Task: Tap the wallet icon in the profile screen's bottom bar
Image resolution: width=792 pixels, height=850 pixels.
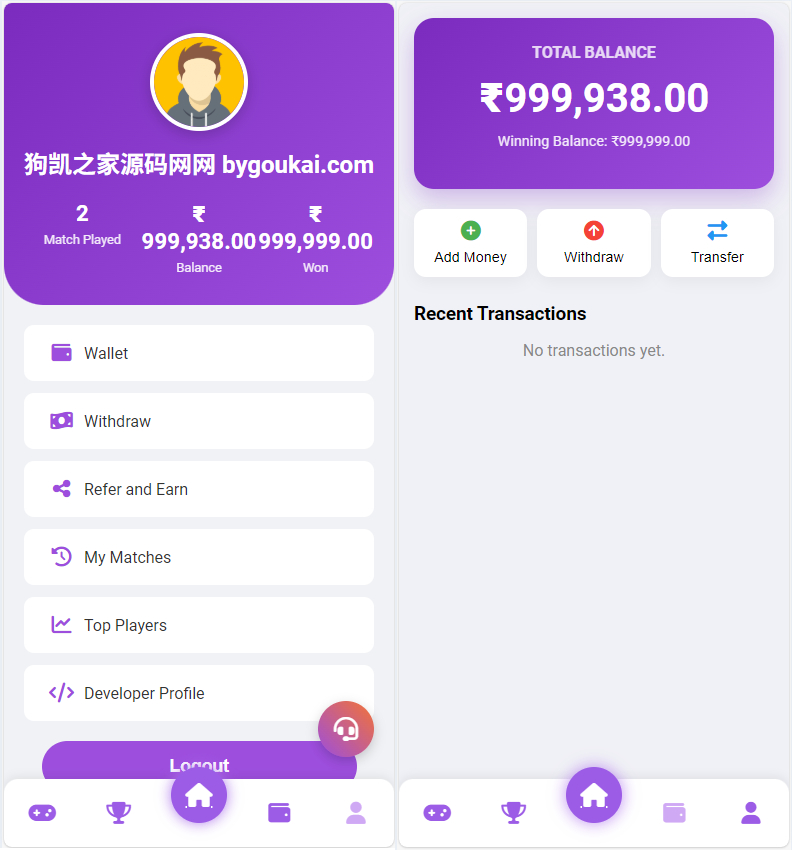Action: (x=279, y=813)
